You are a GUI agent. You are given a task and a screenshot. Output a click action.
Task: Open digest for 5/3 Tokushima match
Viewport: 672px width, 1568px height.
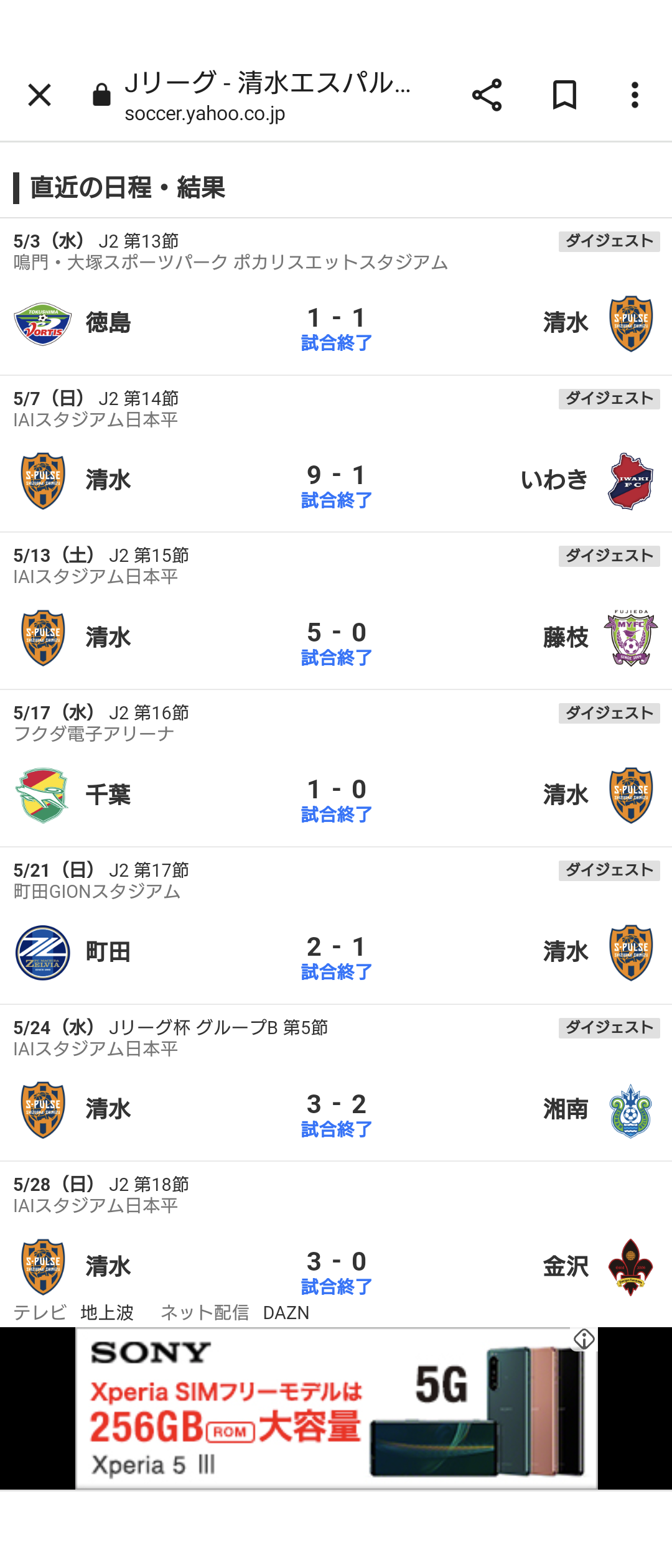(x=609, y=241)
